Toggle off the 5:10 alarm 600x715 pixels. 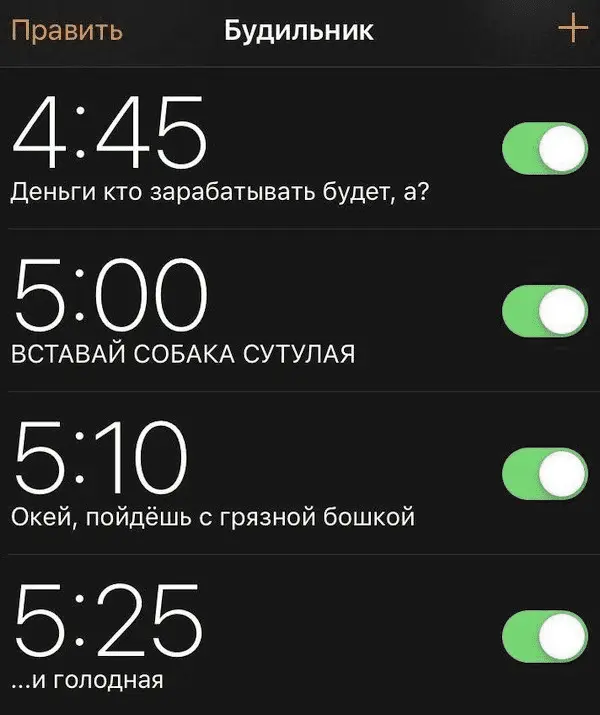pyautogui.click(x=544, y=475)
